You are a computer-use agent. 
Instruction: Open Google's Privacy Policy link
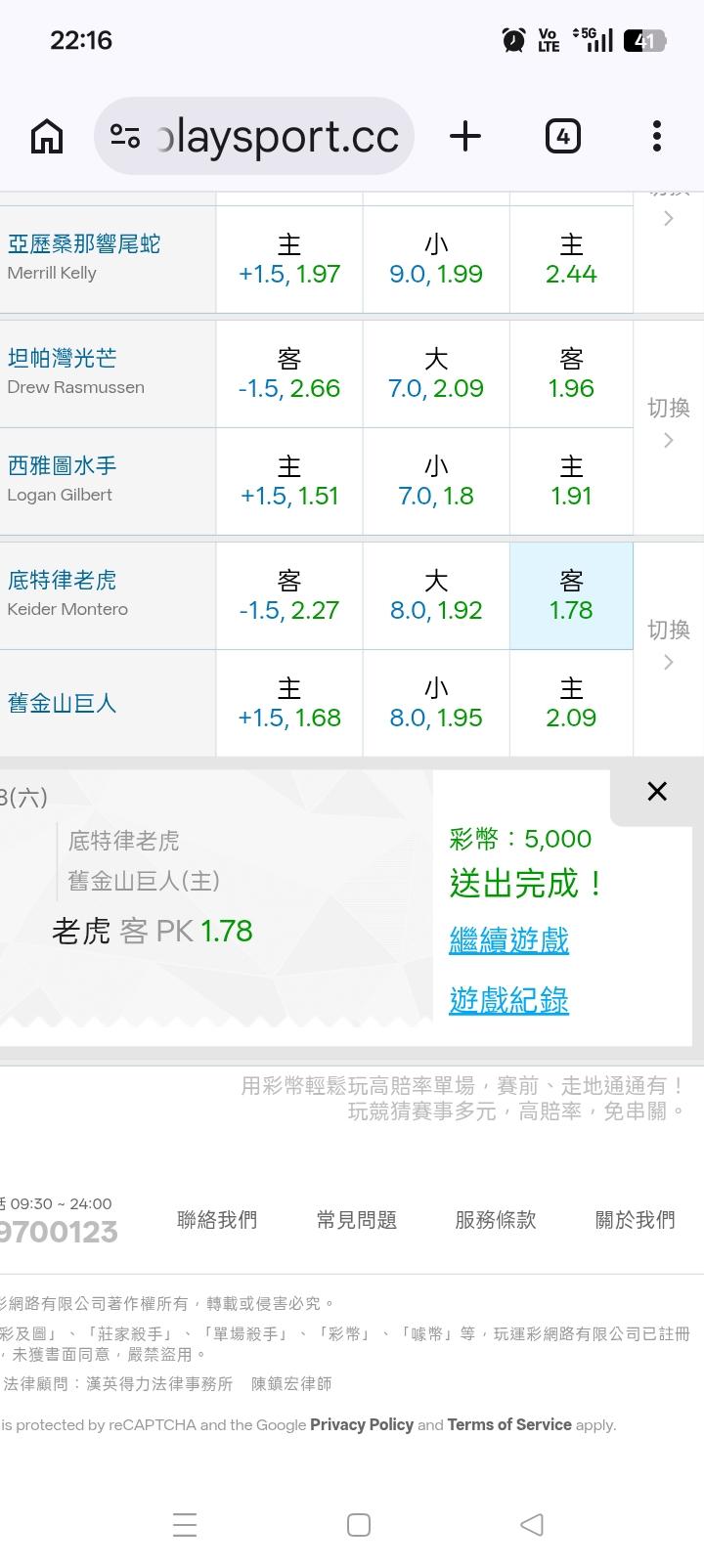[362, 1425]
